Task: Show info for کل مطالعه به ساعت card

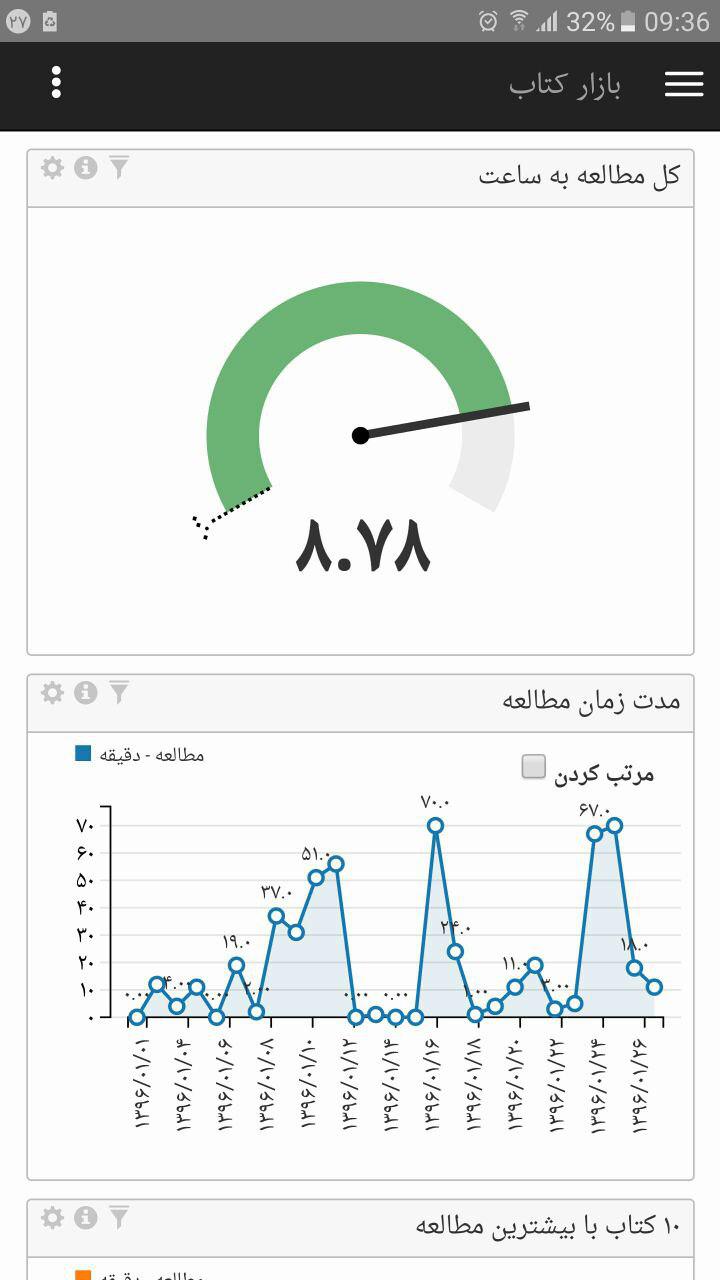Action: 86,167
